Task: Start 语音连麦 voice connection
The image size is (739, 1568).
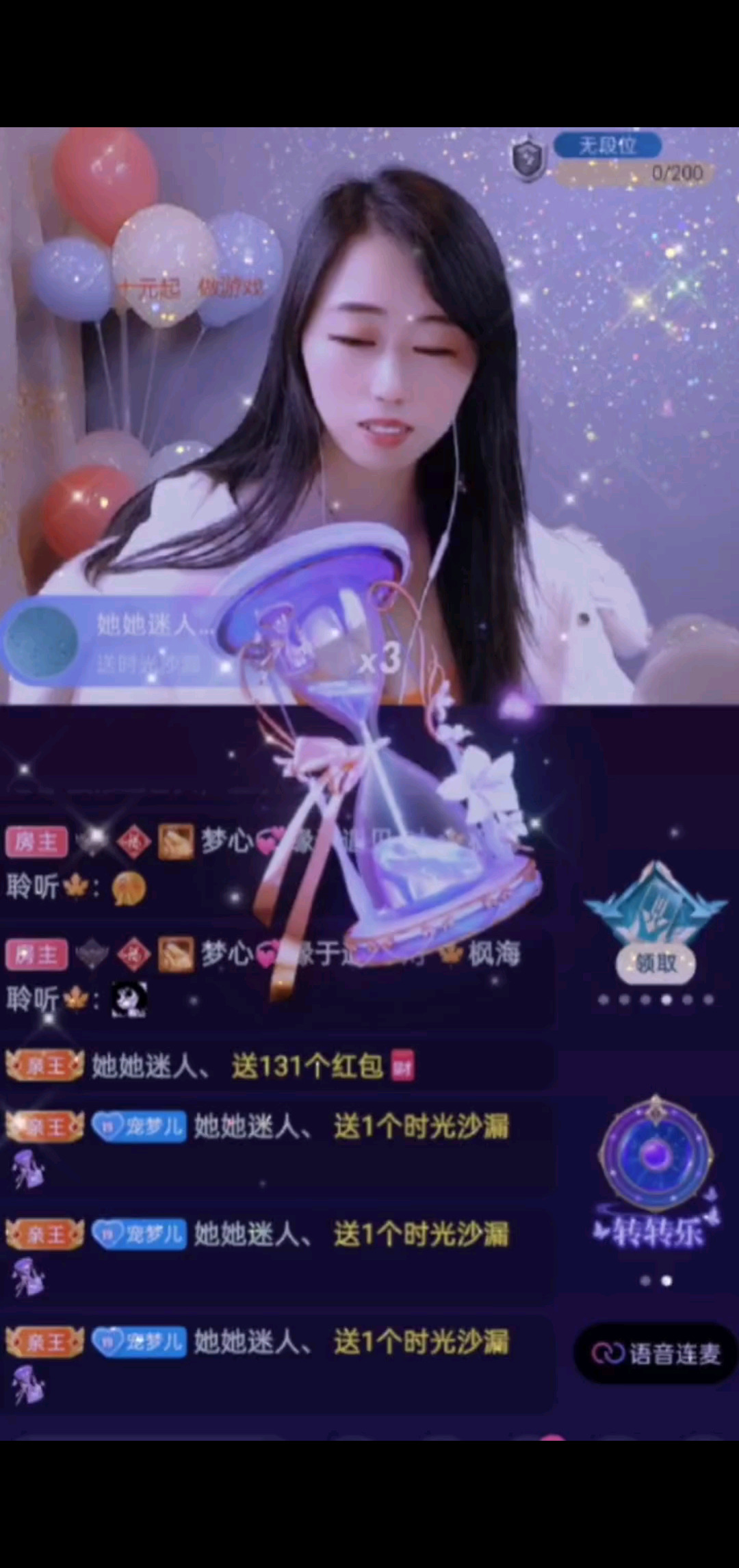Action: point(656,1353)
